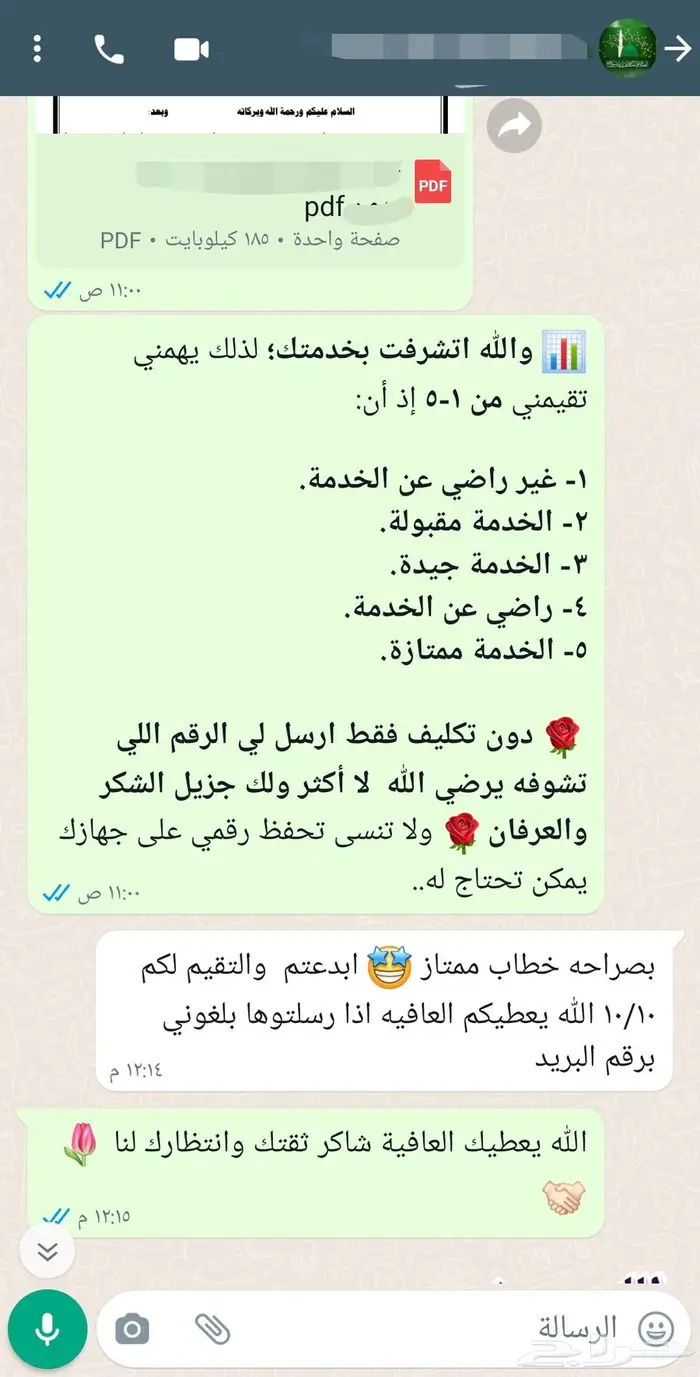Open the contact's profile picture
Image resolution: width=700 pixels, height=1377 pixels.
pos(627,48)
